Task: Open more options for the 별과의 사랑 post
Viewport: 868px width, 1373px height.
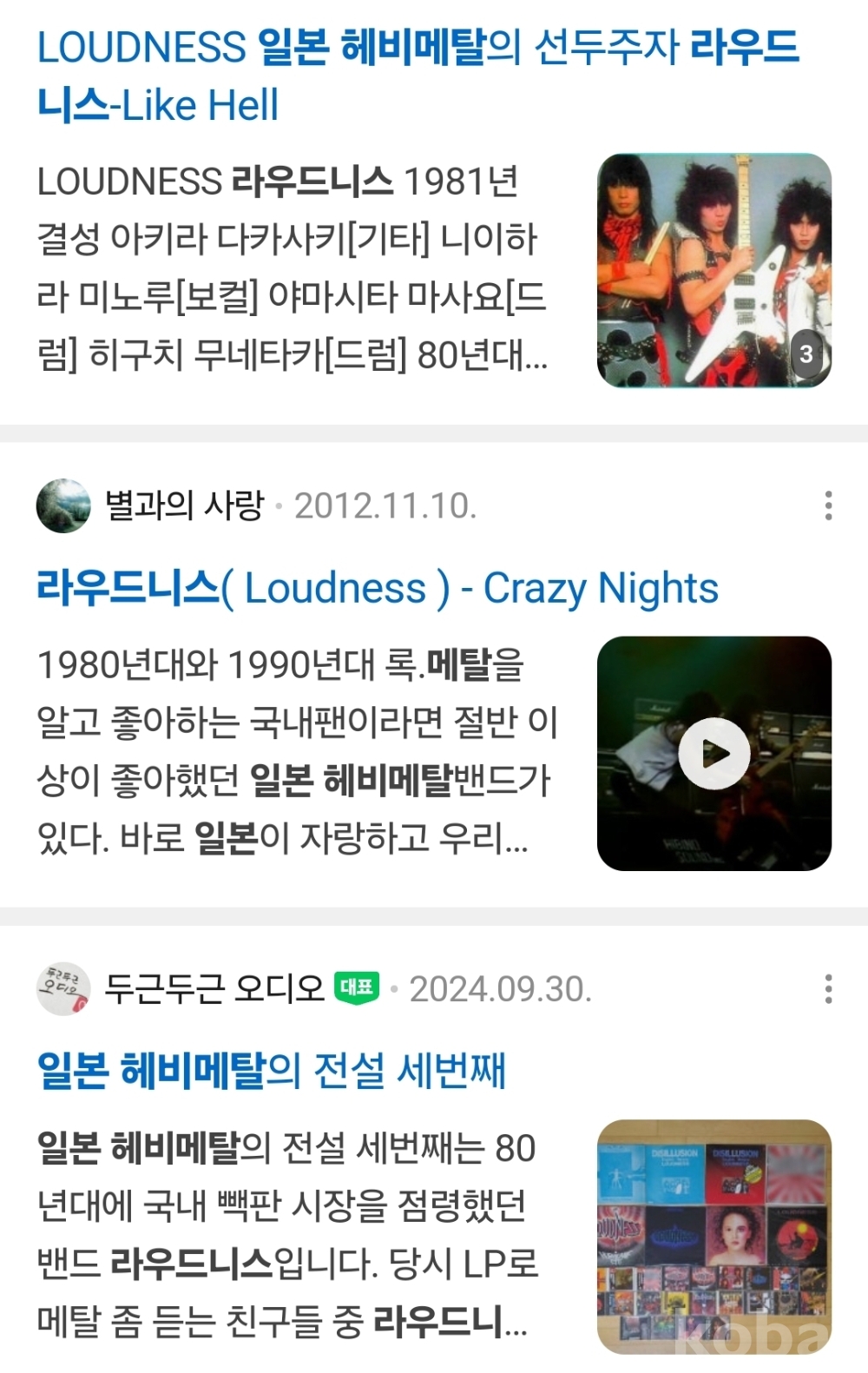Action: pos(828,505)
